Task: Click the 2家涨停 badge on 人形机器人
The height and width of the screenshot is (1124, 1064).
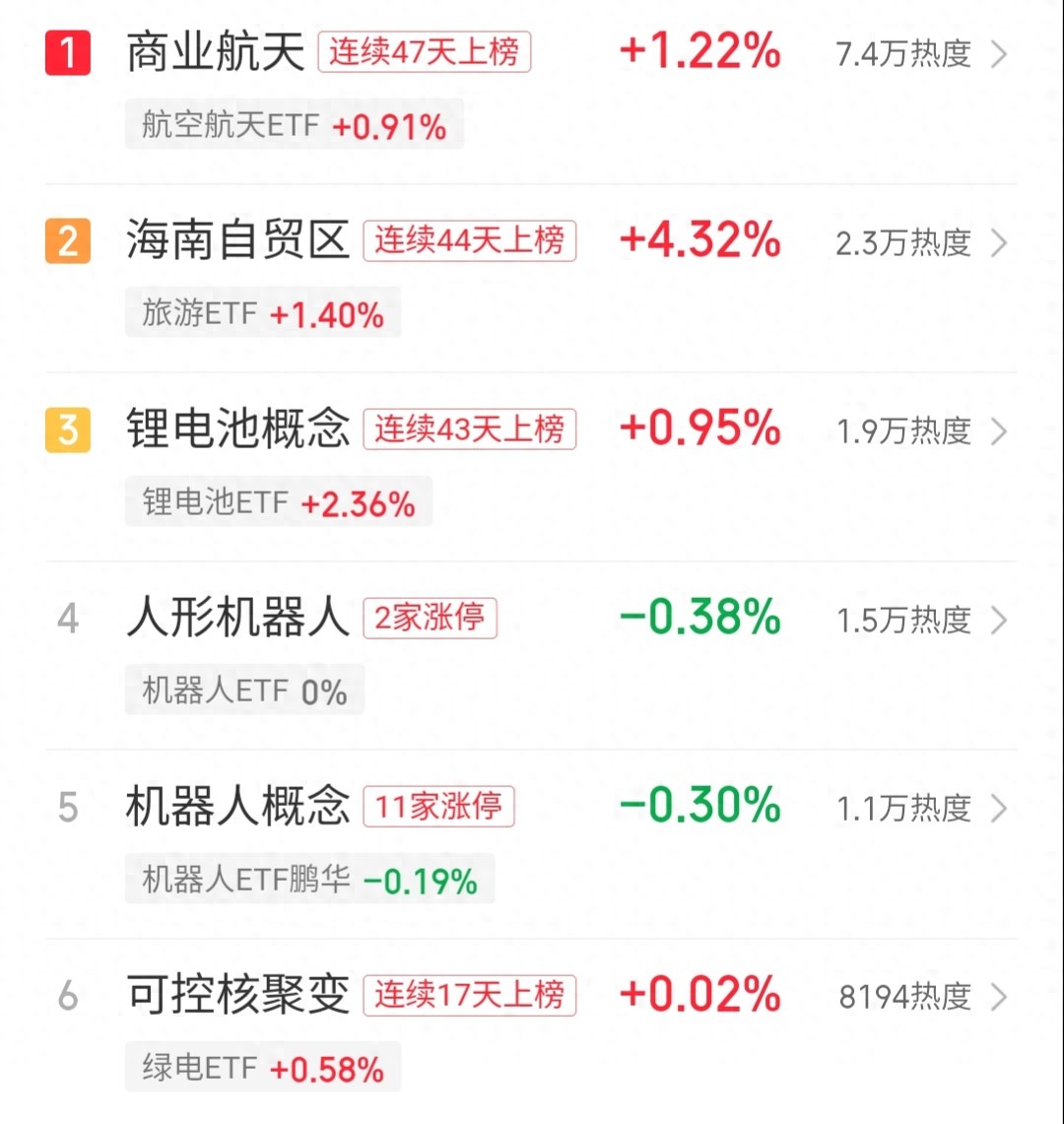Action: click(x=431, y=619)
